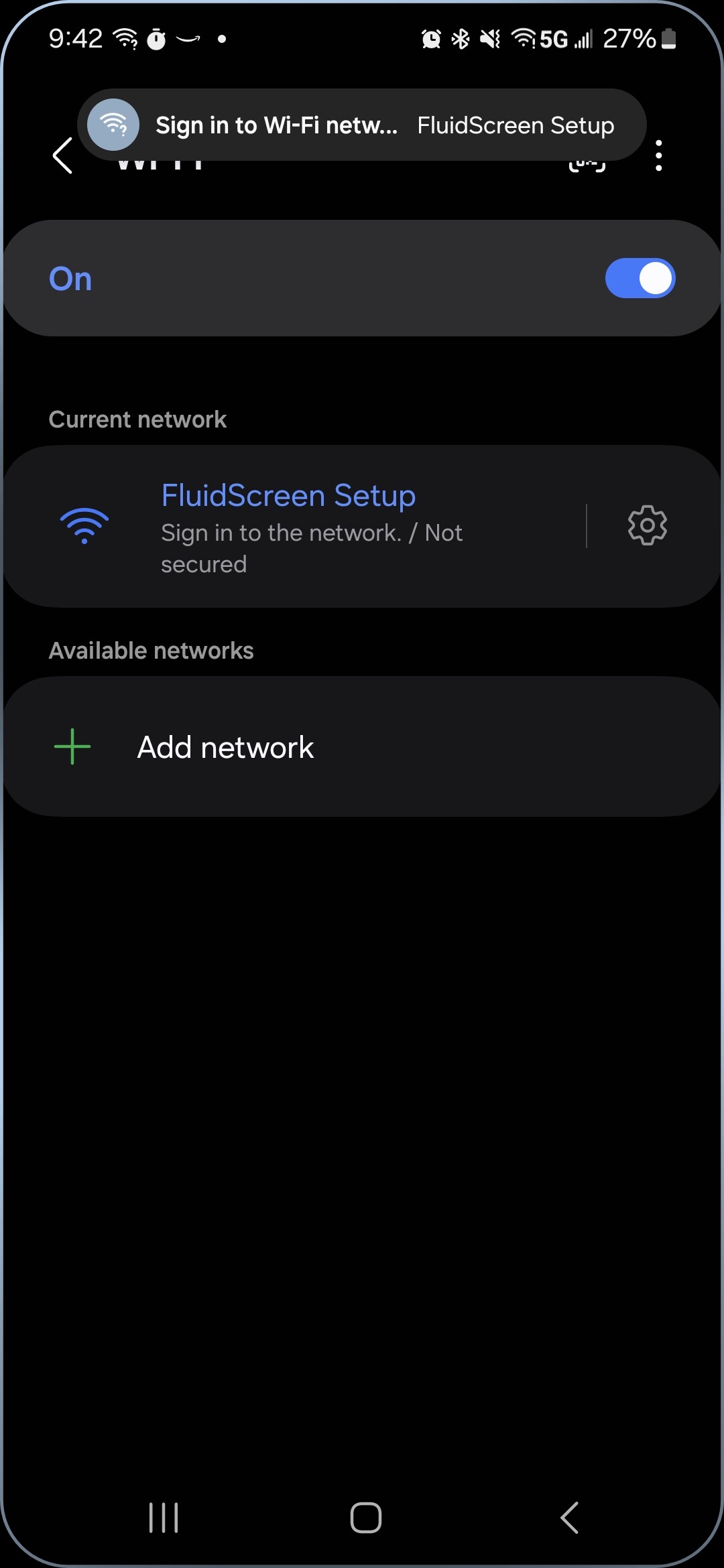Open the Sign in to Wi-Fi network notification
The width and height of the screenshot is (724, 1568).
[362, 125]
